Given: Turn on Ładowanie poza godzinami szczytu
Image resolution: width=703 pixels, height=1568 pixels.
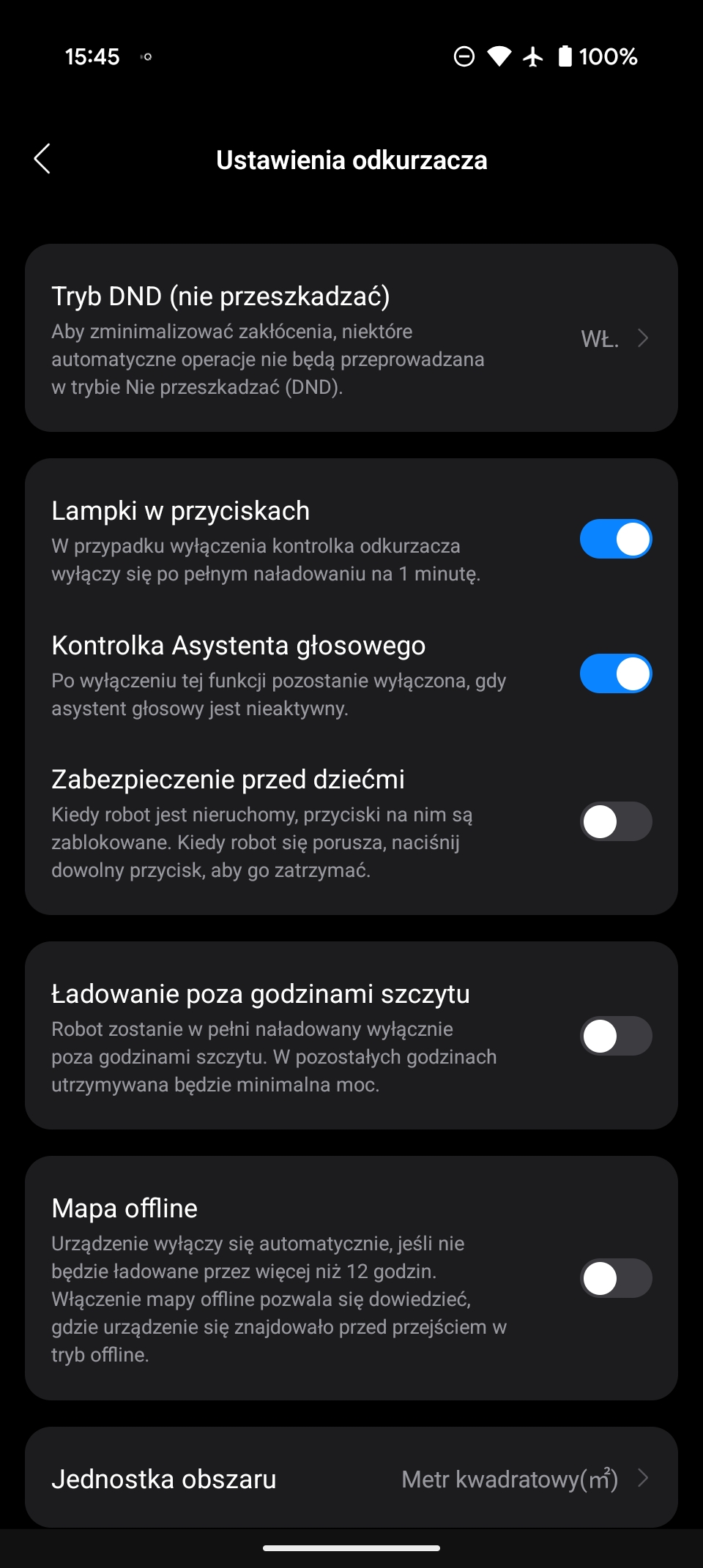Looking at the screenshot, I should 616,1037.
